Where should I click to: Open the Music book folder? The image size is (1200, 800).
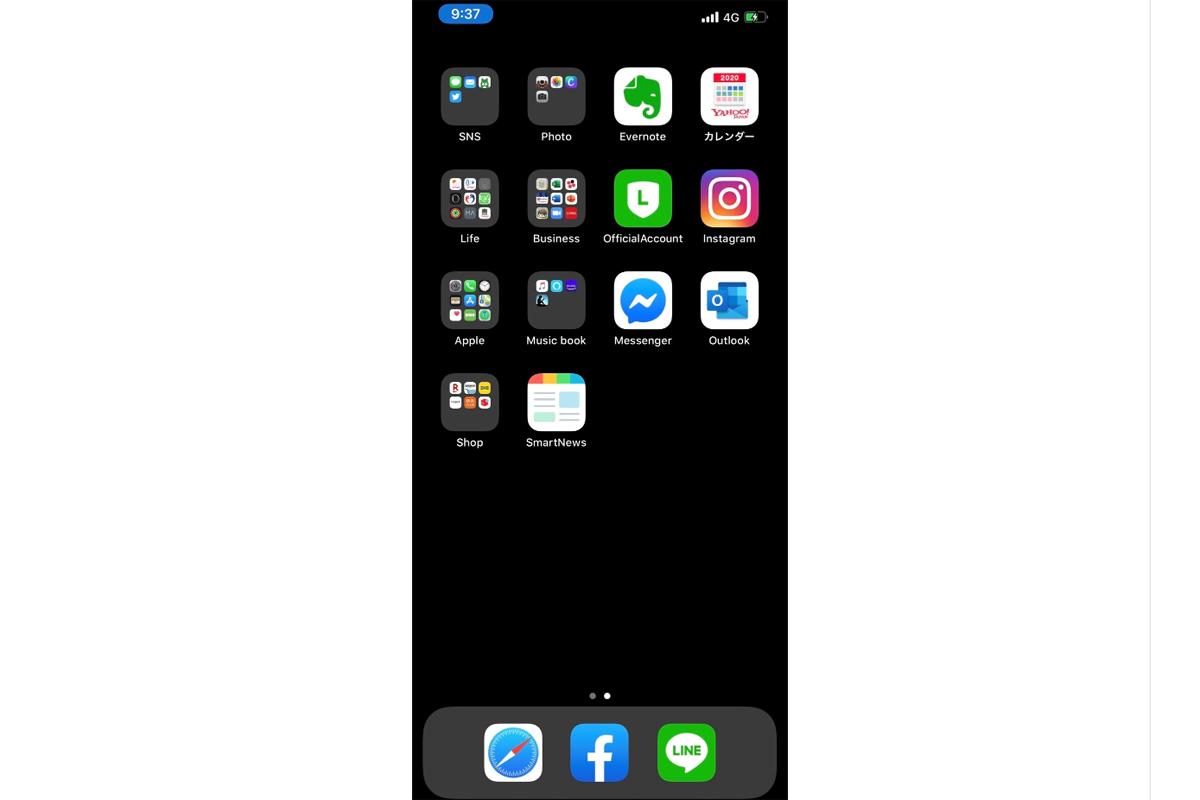pos(556,300)
